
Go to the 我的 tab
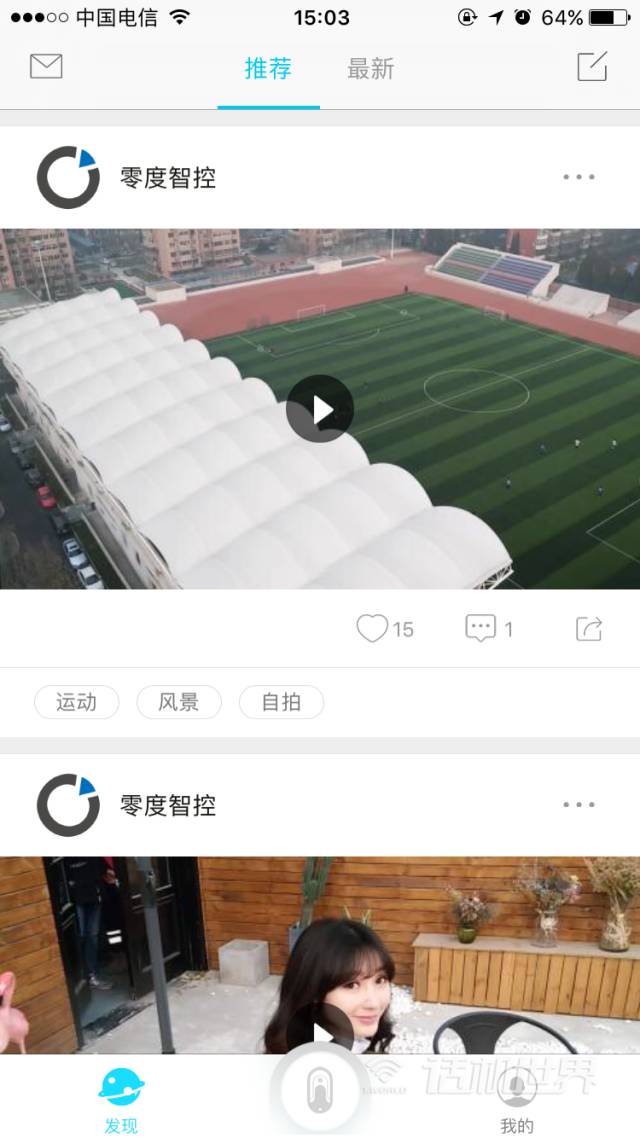coord(517,1097)
